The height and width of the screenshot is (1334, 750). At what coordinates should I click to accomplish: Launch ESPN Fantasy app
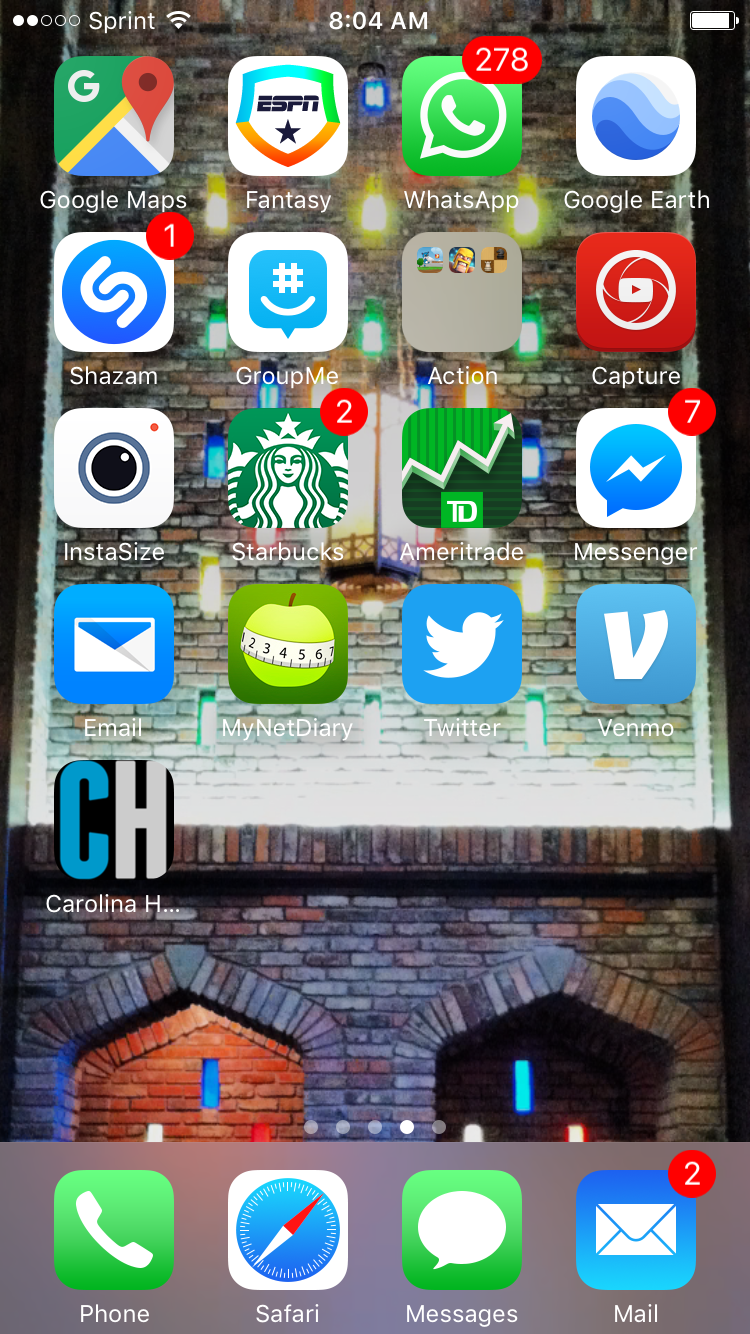click(288, 116)
